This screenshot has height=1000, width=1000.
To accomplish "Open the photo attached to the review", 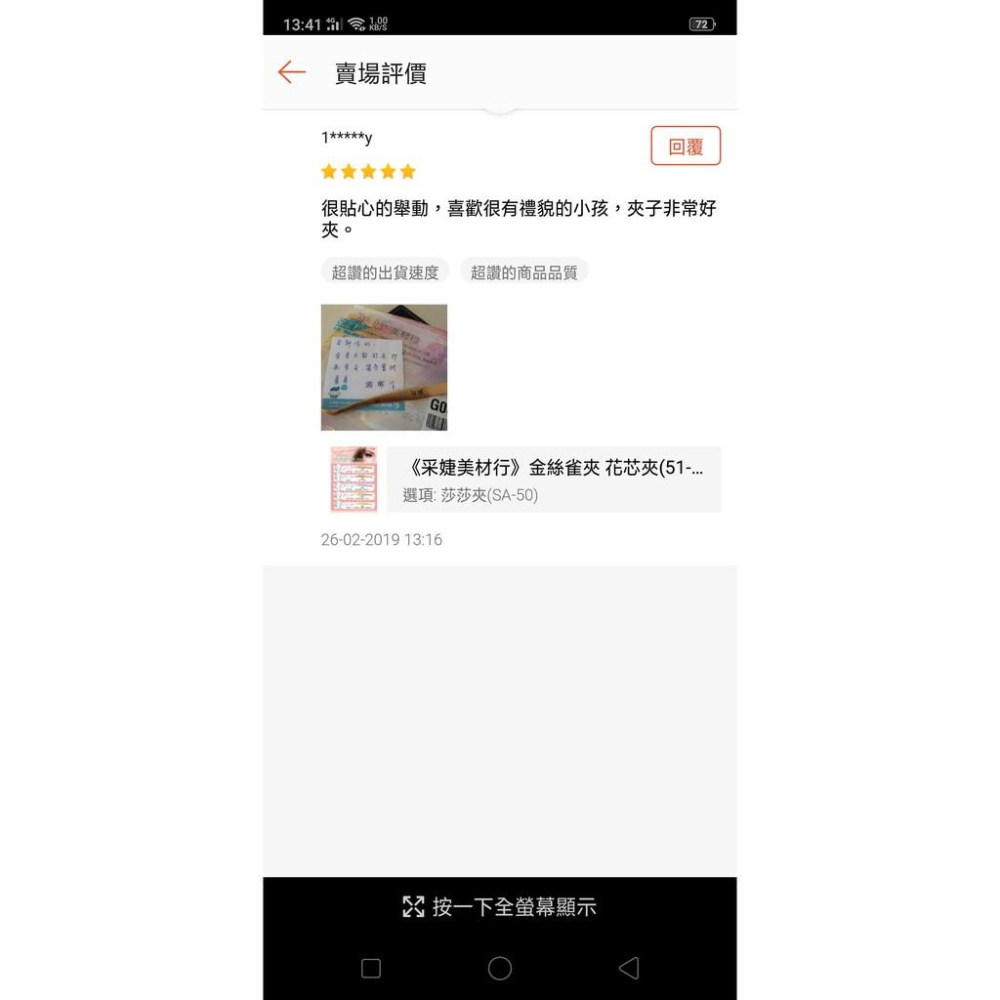I will point(384,367).
